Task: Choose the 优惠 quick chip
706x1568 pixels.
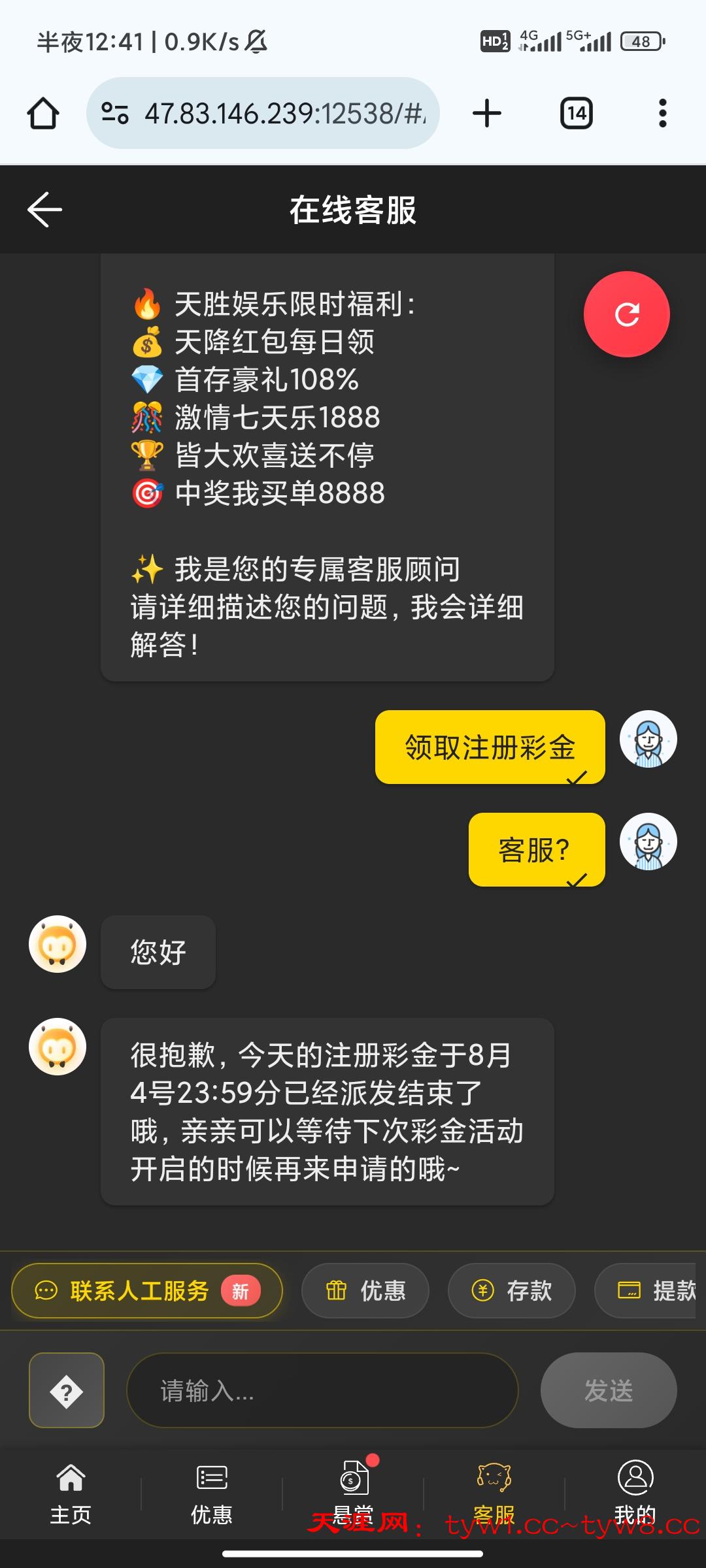Action: click(365, 1290)
